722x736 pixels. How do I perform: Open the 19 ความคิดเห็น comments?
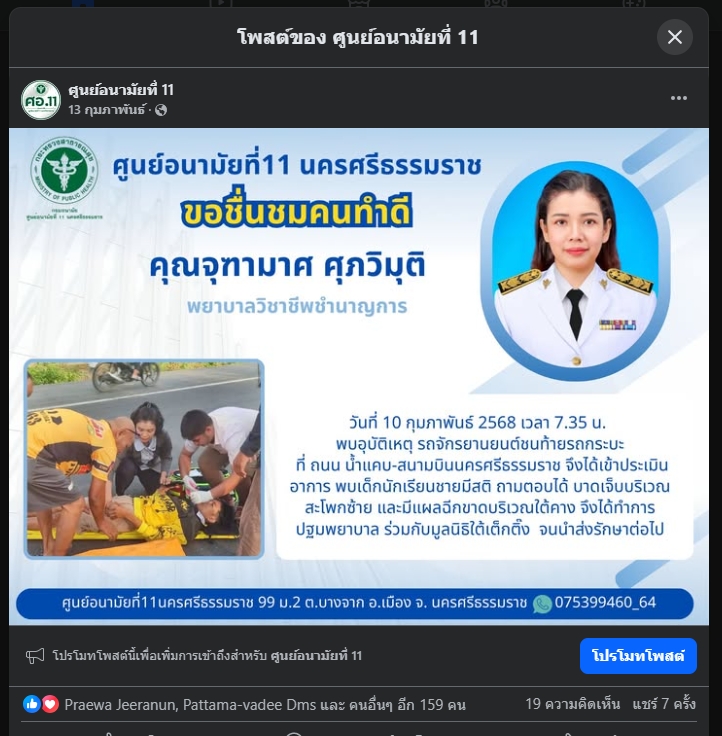572,704
